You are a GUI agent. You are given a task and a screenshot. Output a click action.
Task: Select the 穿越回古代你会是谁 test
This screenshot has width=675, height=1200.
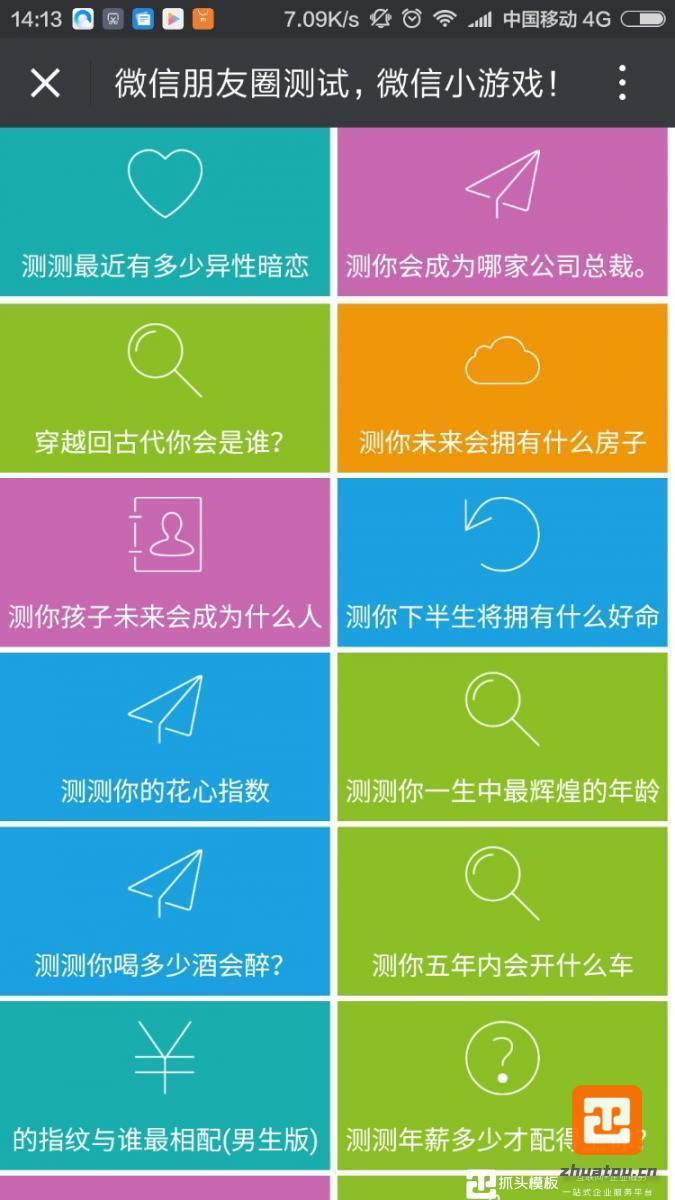point(165,388)
